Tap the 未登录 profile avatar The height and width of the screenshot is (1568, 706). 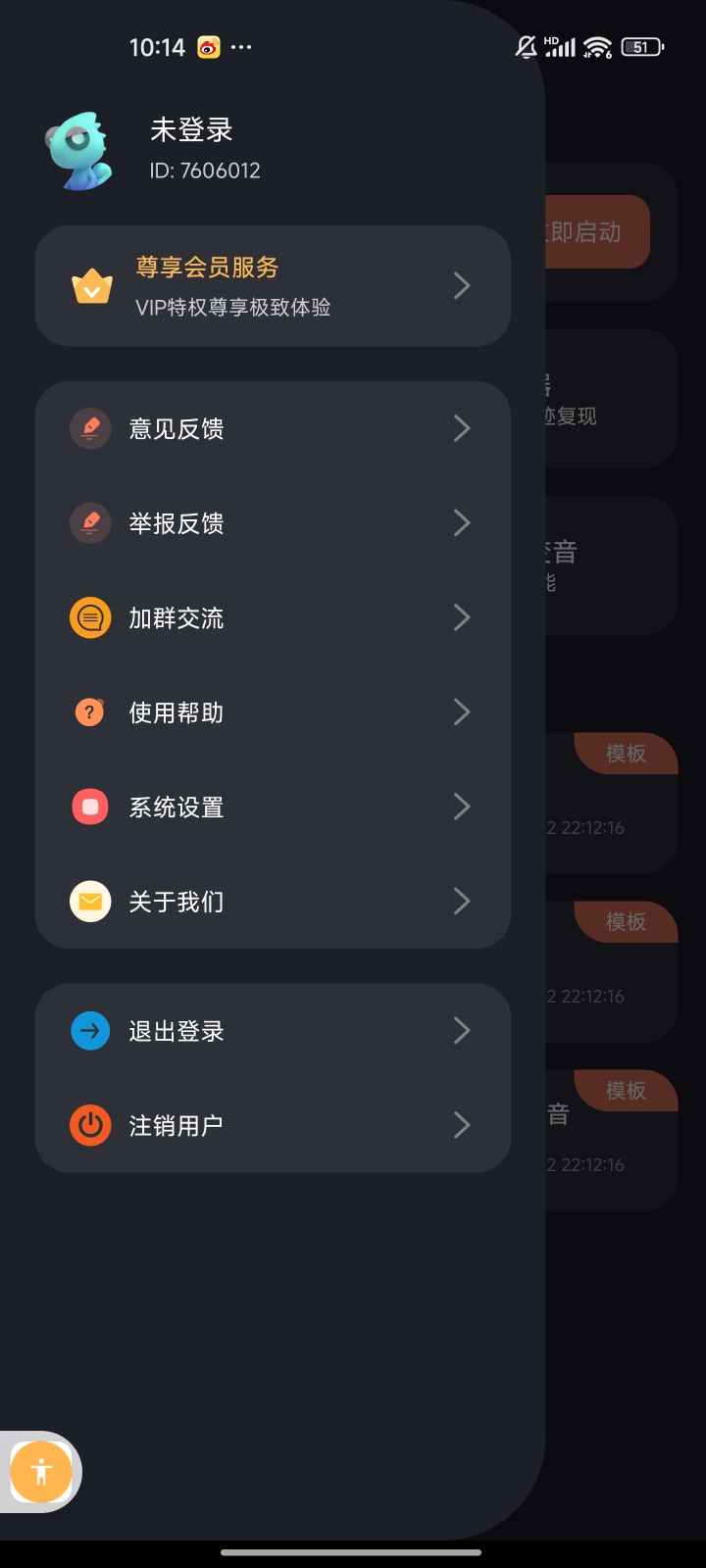tap(80, 151)
